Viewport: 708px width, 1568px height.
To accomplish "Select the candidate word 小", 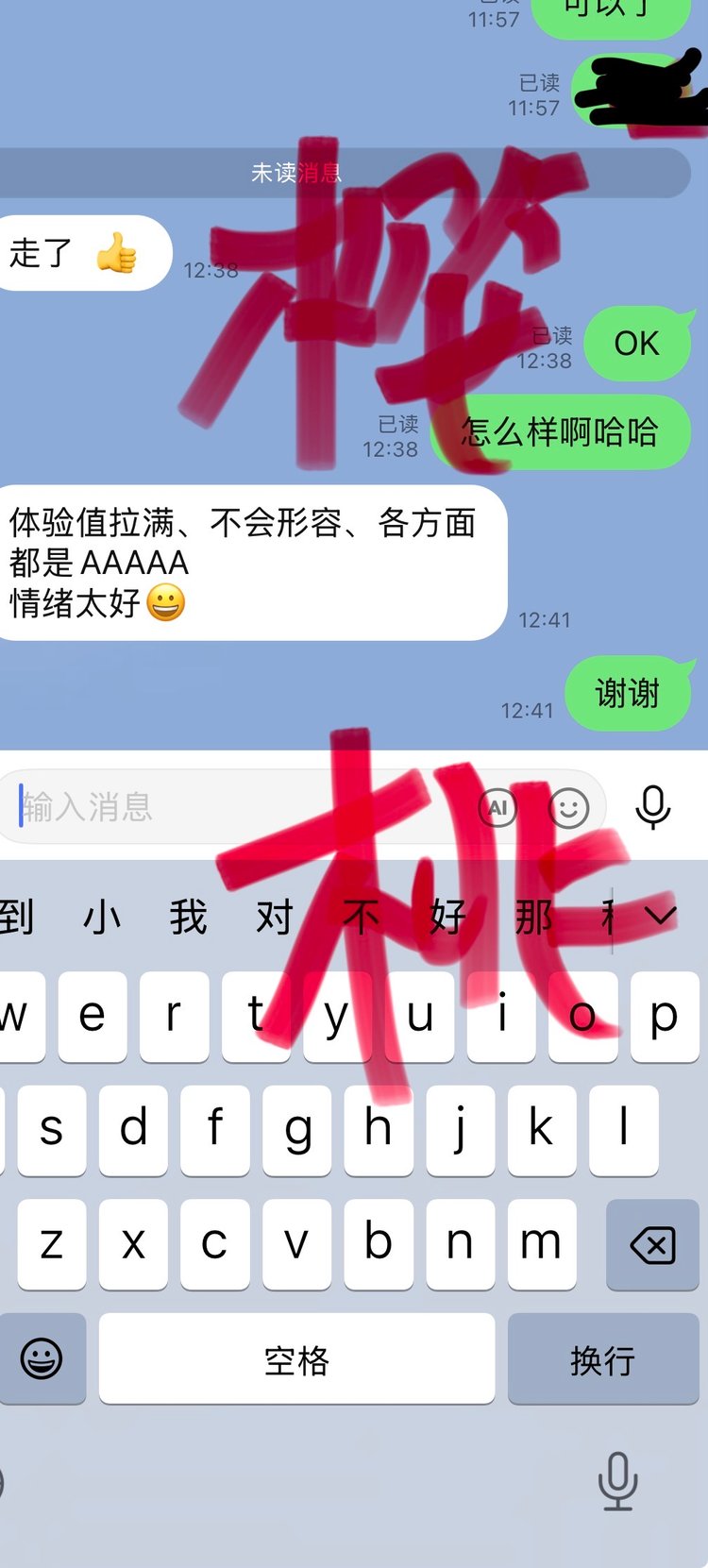I will [x=102, y=917].
